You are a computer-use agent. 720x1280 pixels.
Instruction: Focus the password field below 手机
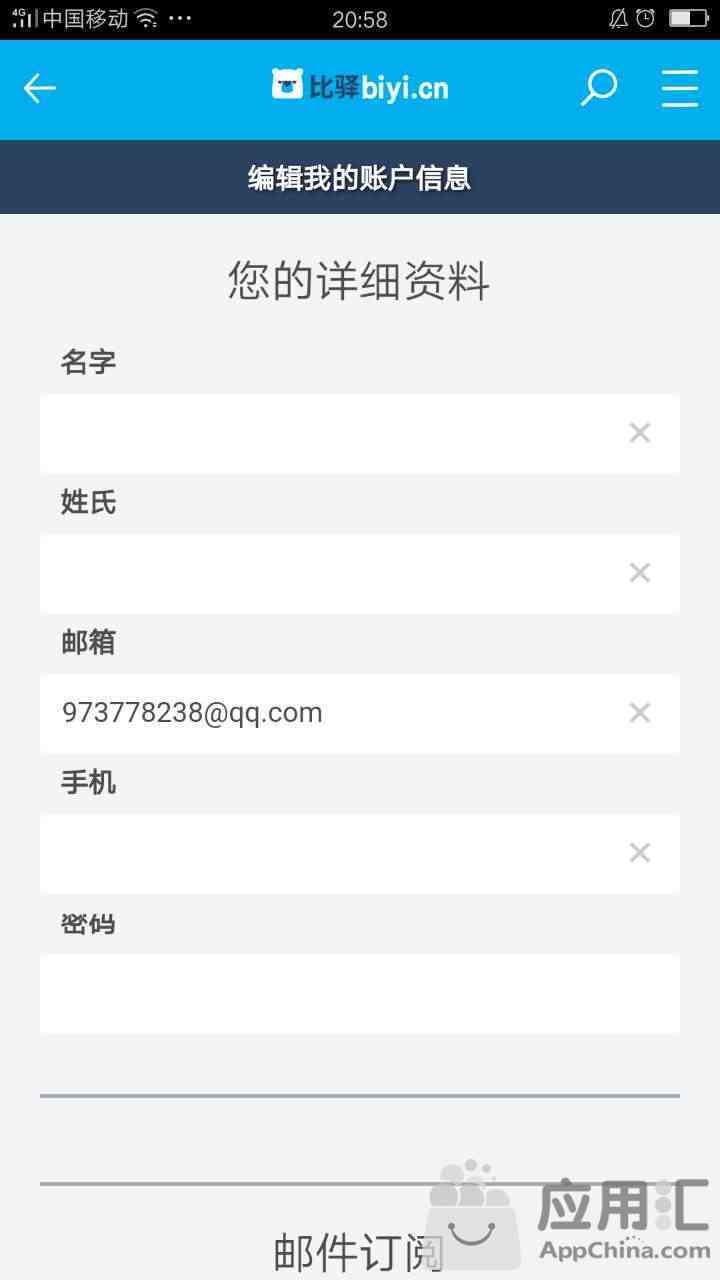360,993
